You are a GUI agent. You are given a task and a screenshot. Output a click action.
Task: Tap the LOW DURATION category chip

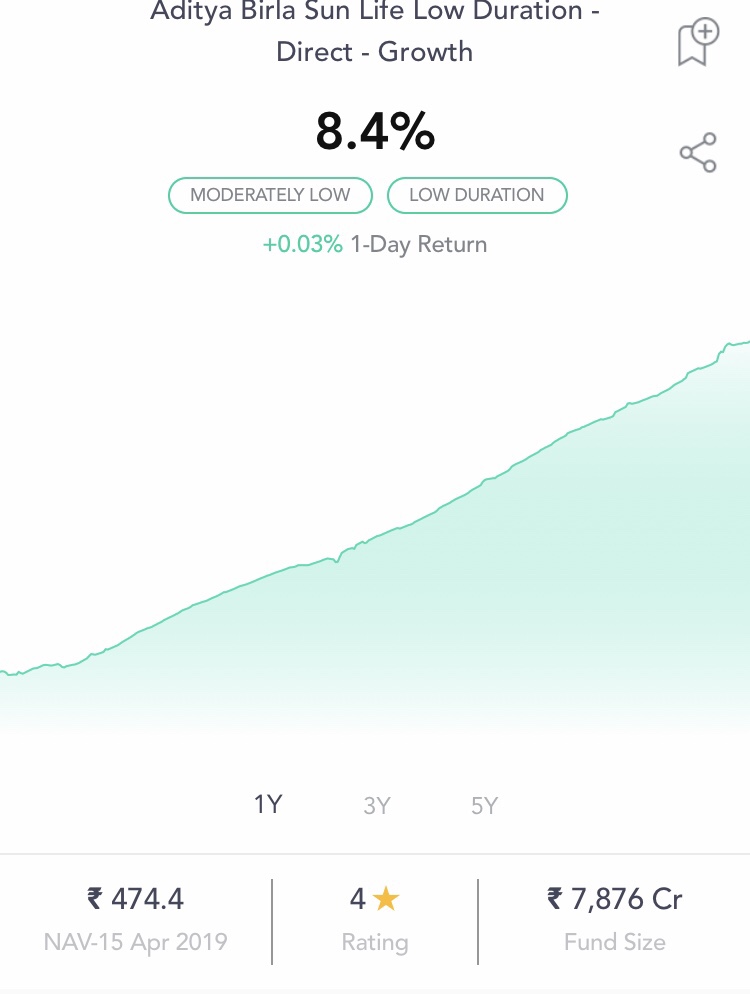[x=477, y=195]
